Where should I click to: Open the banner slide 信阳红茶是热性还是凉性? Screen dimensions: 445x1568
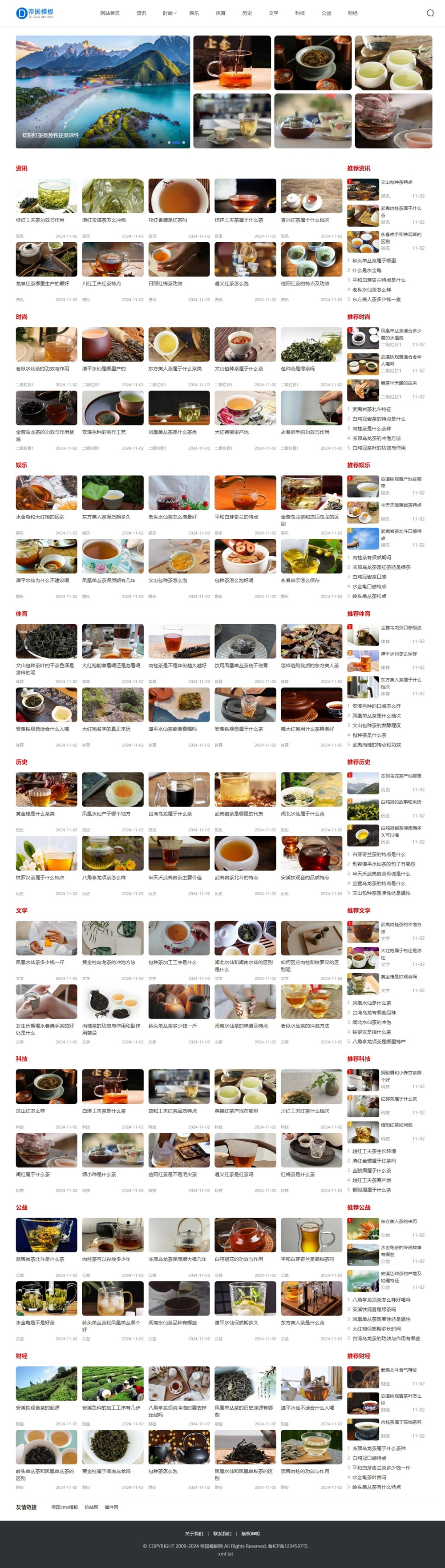[x=51, y=135]
